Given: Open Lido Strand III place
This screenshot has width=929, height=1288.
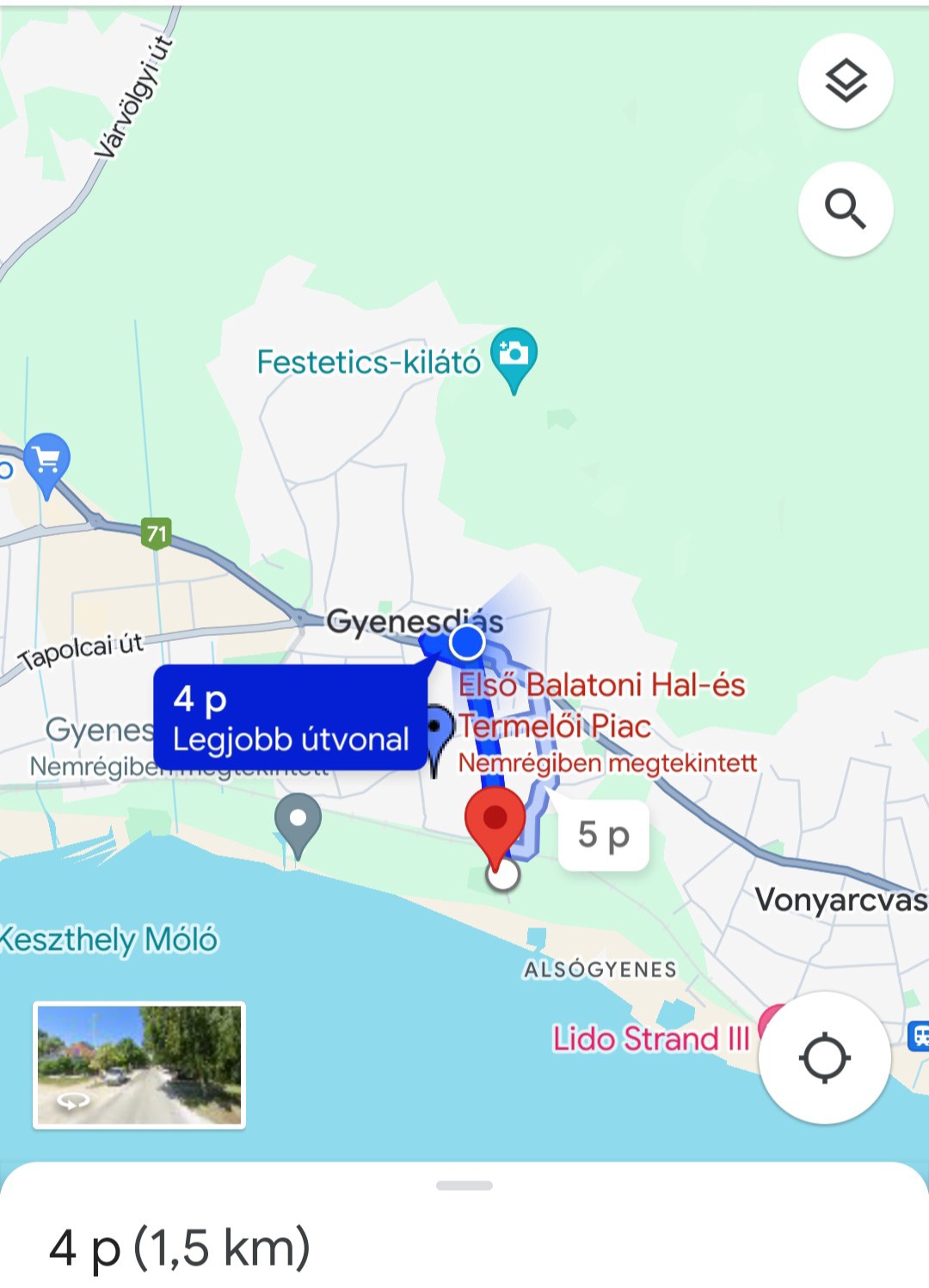Looking at the screenshot, I should (x=651, y=1038).
